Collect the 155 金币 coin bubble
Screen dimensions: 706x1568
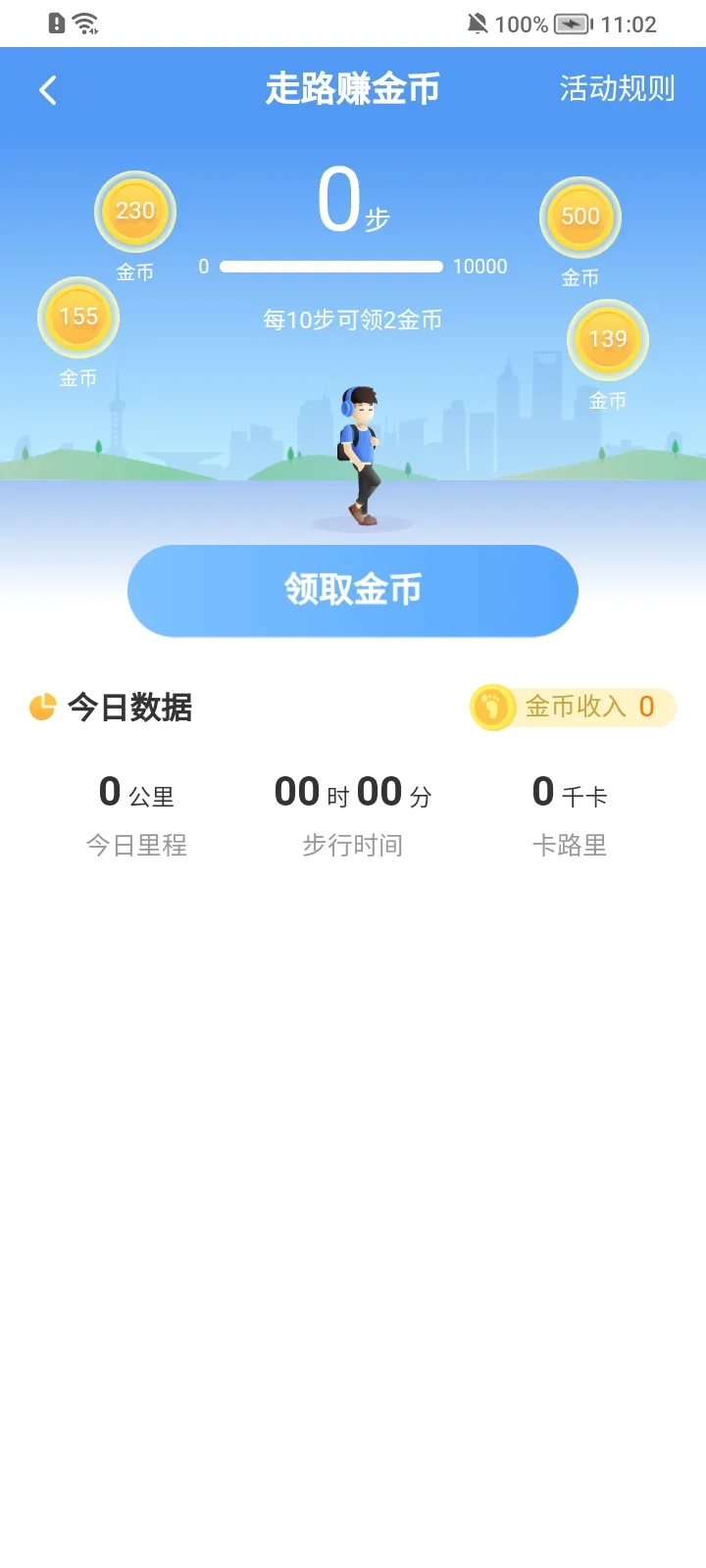tap(78, 318)
